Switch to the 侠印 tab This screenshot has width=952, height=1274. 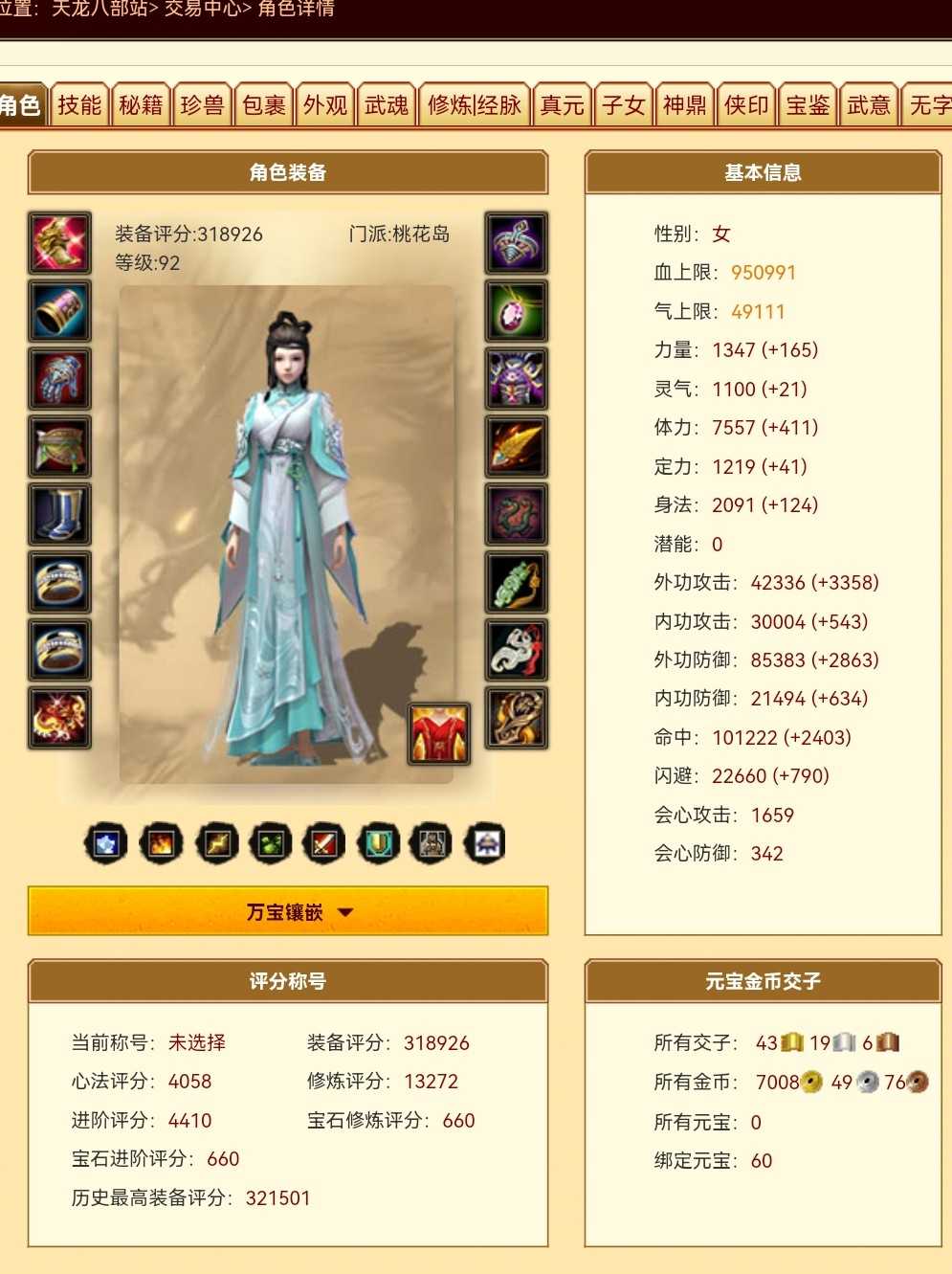click(x=746, y=105)
